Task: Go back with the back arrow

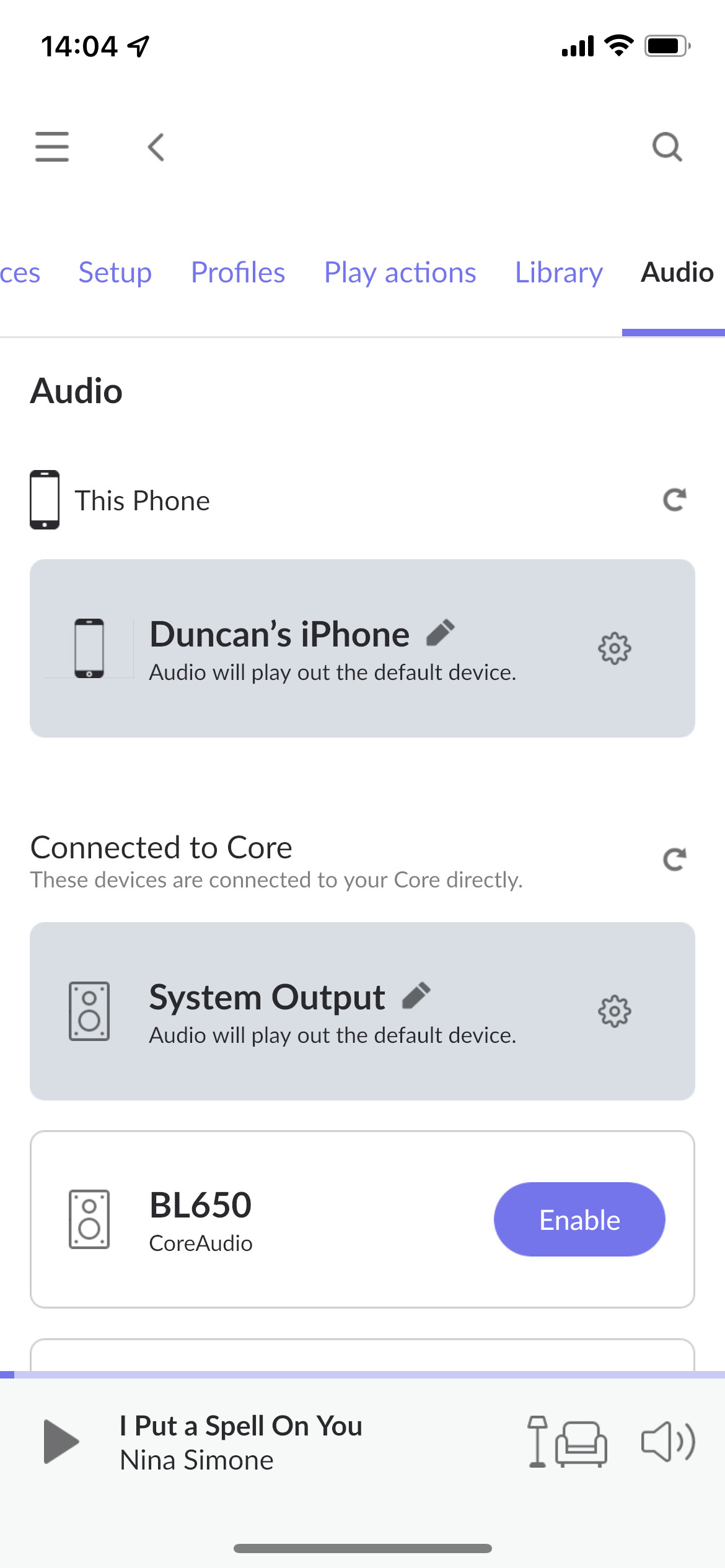Action: 156,147
